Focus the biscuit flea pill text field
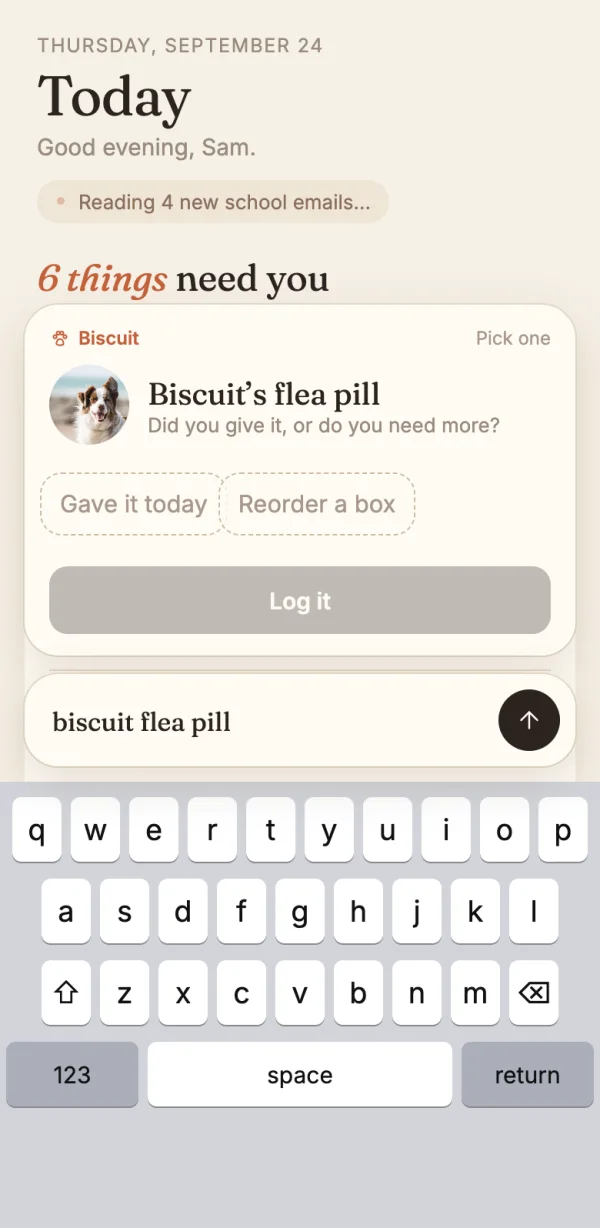Image resolution: width=600 pixels, height=1228 pixels. coord(270,721)
